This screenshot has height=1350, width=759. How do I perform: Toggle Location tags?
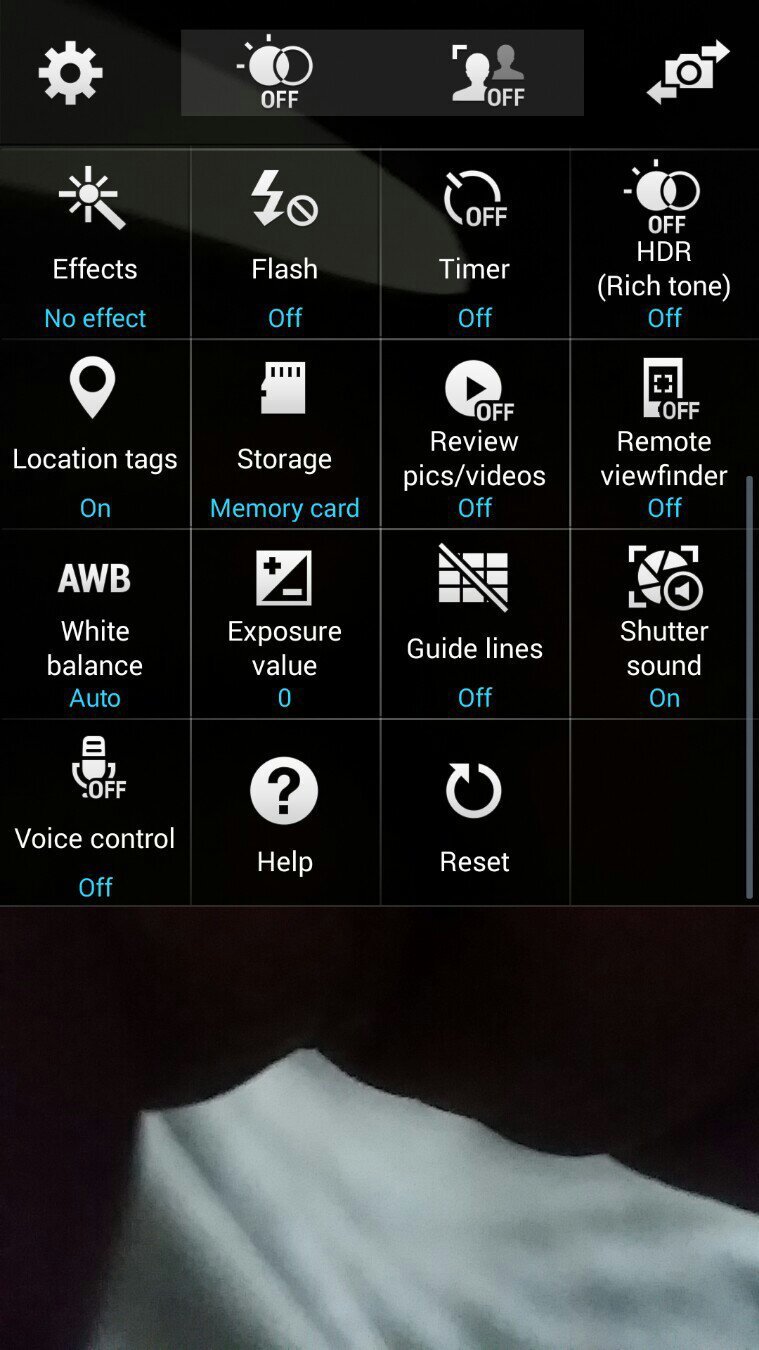pyautogui.click(x=95, y=435)
